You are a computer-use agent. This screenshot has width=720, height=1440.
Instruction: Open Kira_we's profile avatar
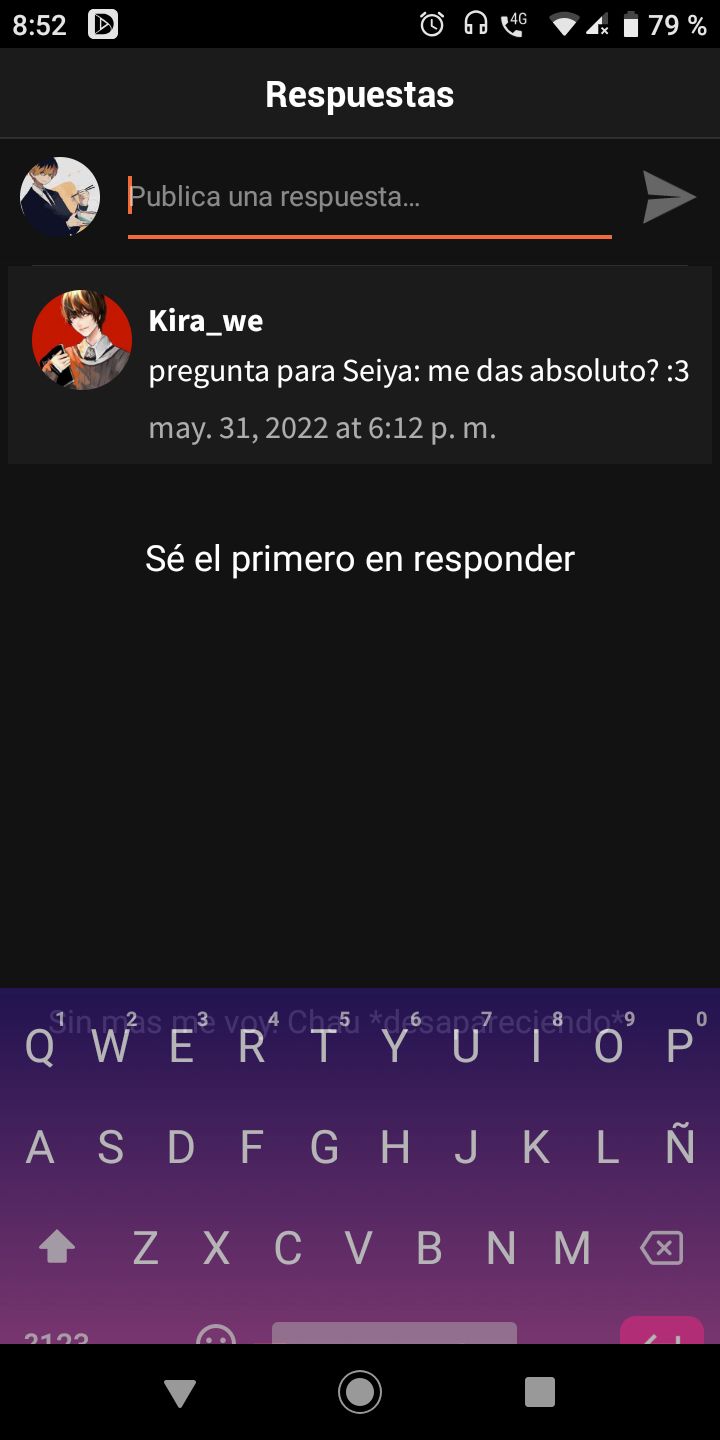[82, 340]
